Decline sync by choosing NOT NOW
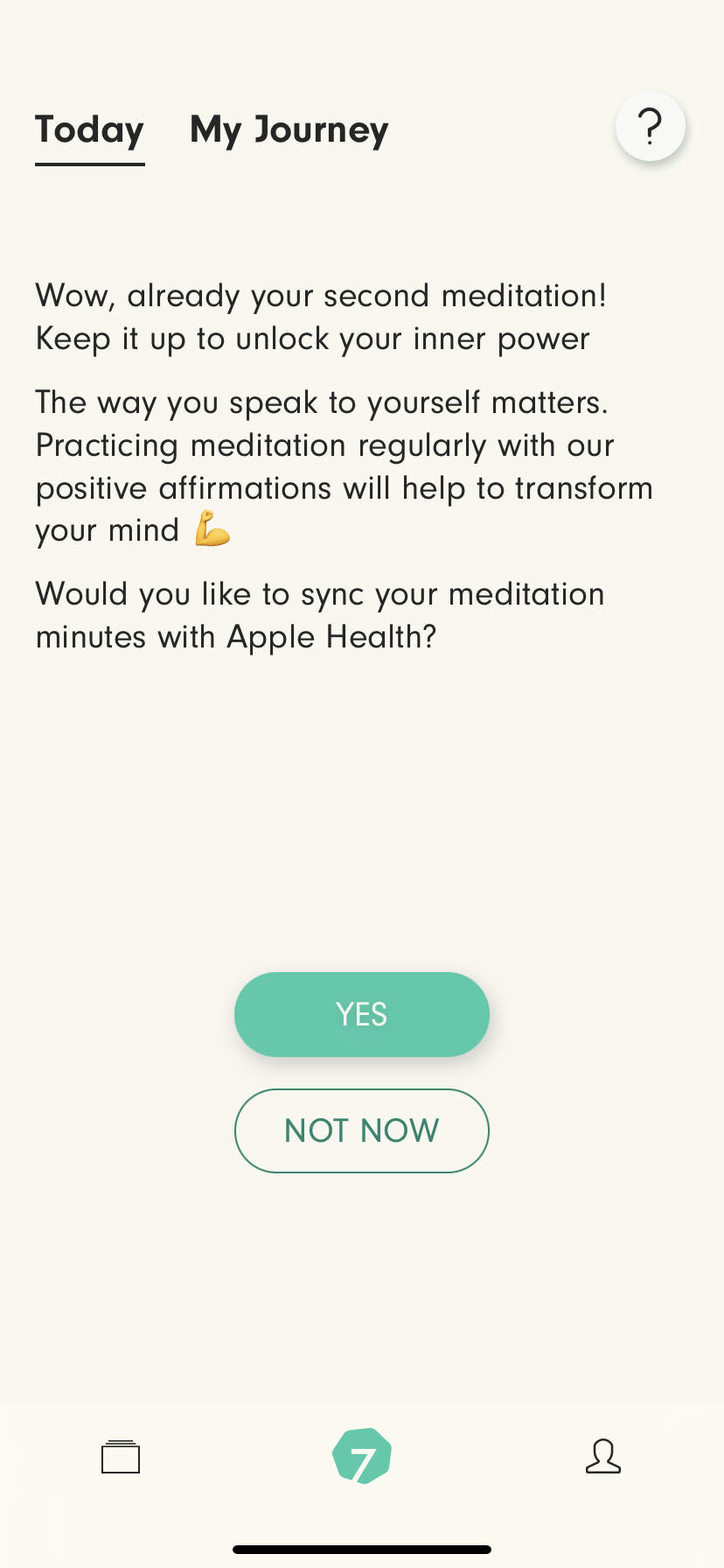 point(361,1130)
